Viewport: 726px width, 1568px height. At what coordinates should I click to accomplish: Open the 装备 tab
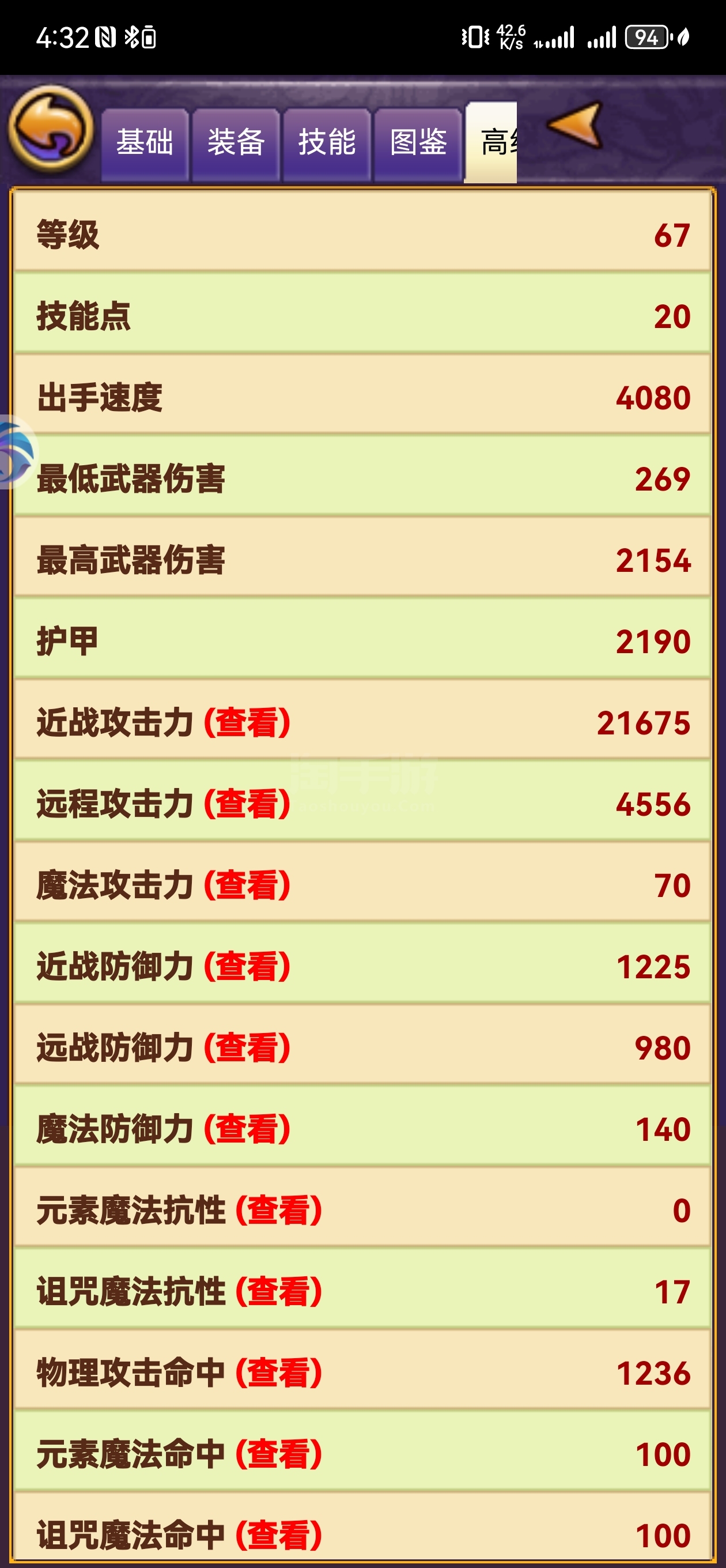[236, 144]
